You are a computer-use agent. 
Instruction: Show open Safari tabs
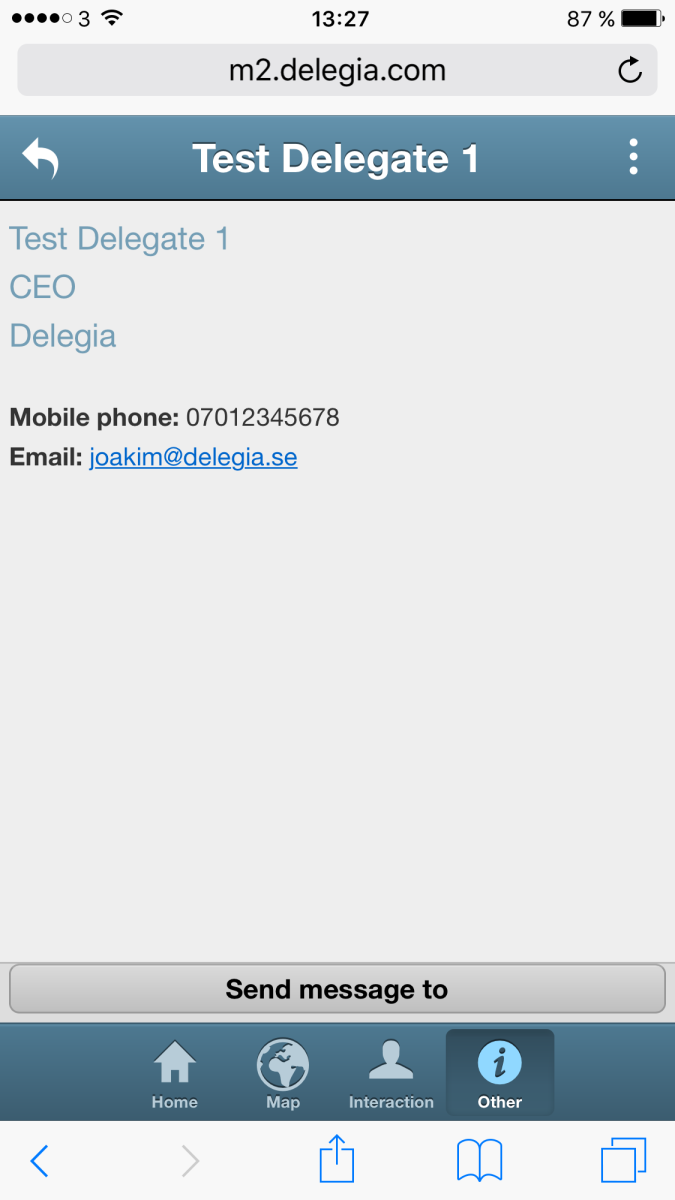click(x=624, y=1160)
